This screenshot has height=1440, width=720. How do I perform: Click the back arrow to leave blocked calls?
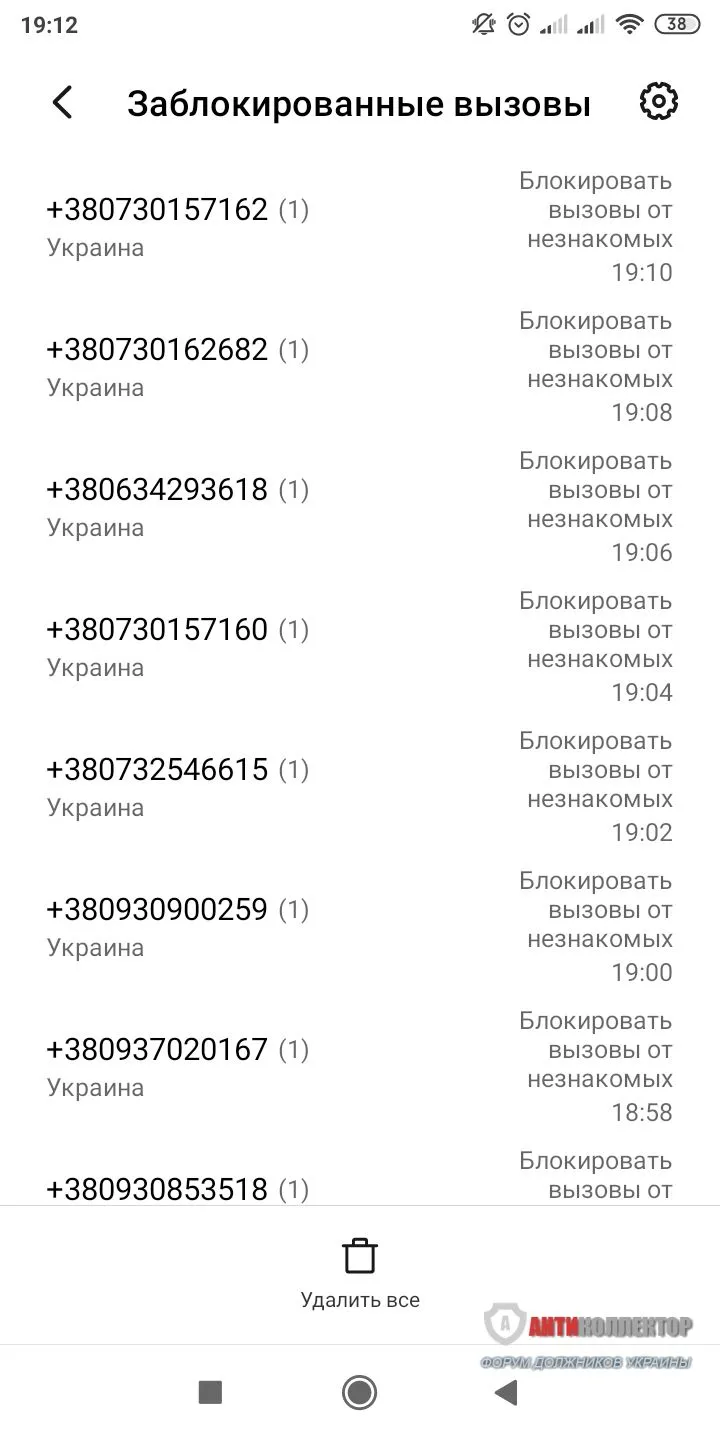pos(62,102)
